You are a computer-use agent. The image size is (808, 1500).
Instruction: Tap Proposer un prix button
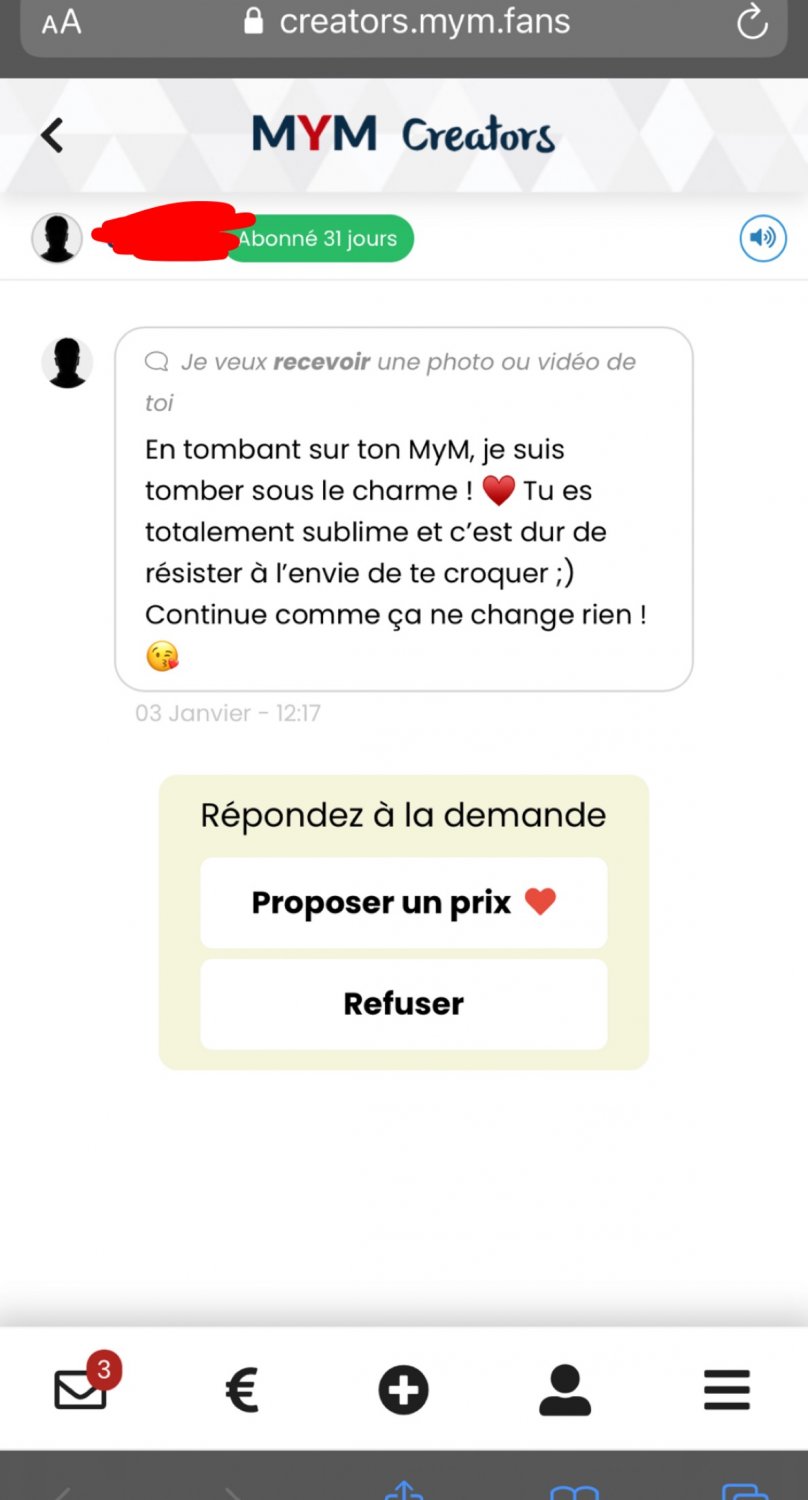pyautogui.click(x=403, y=903)
